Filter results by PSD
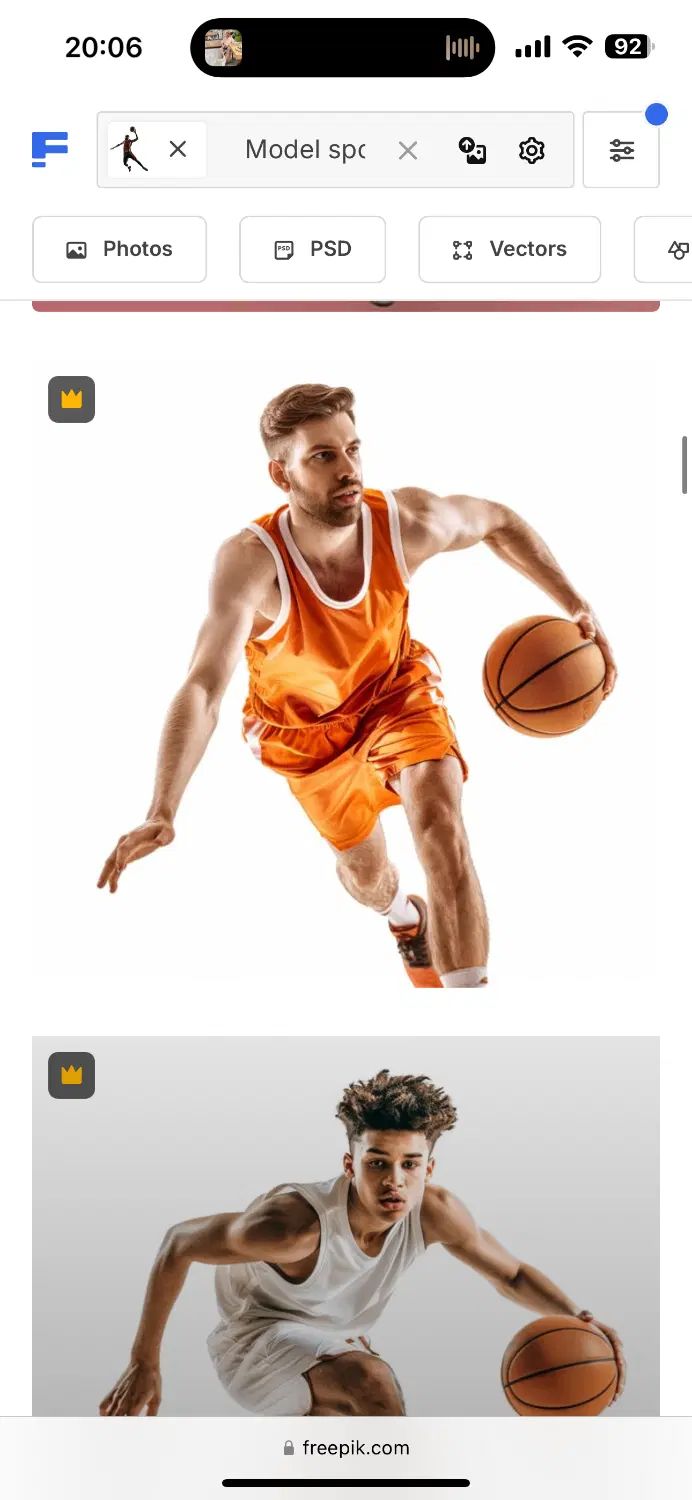Viewport: 692px width, 1500px height. tap(312, 249)
